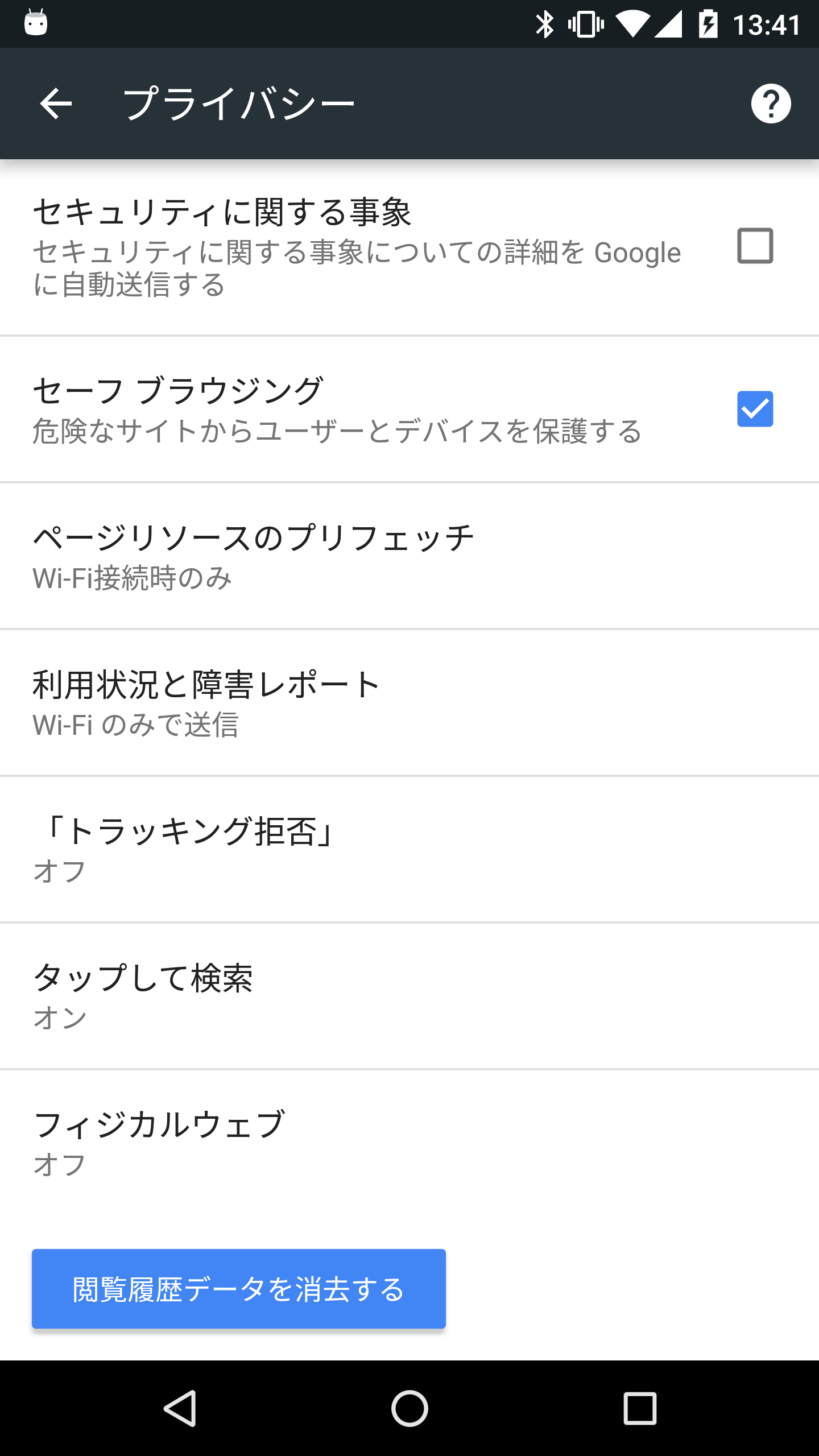The image size is (819, 1456).
Task: Tap 閲覧履歴データを消去する button
Action: tap(239, 1289)
